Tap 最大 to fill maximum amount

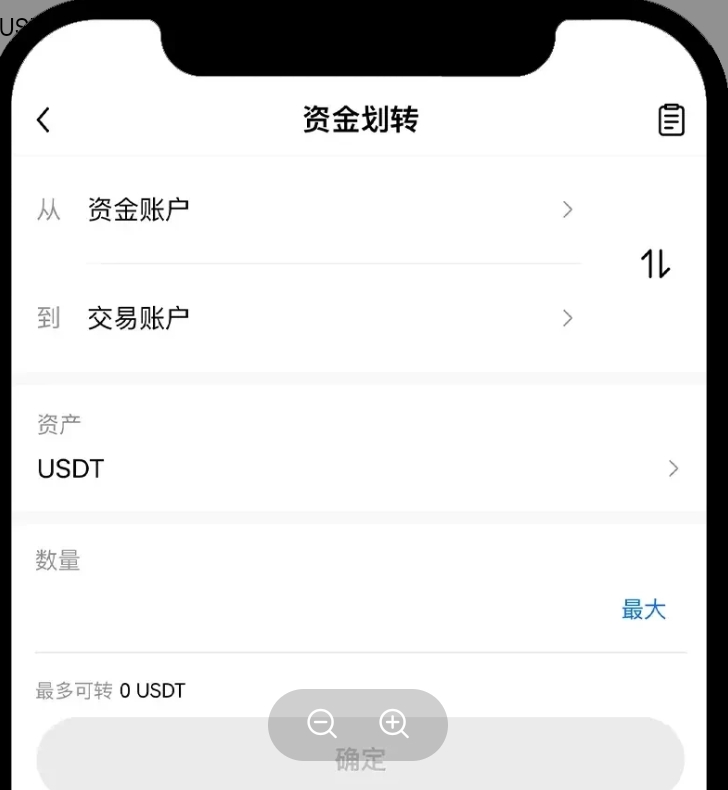[643, 610]
